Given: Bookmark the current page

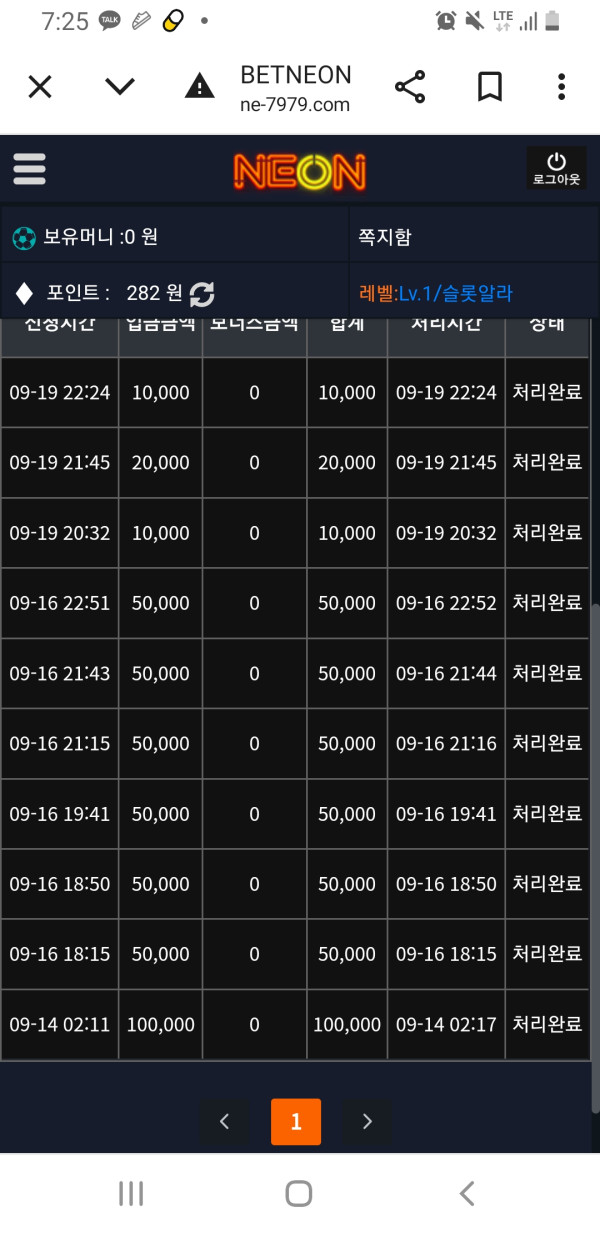Looking at the screenshot, I should [x=489, y=88].
